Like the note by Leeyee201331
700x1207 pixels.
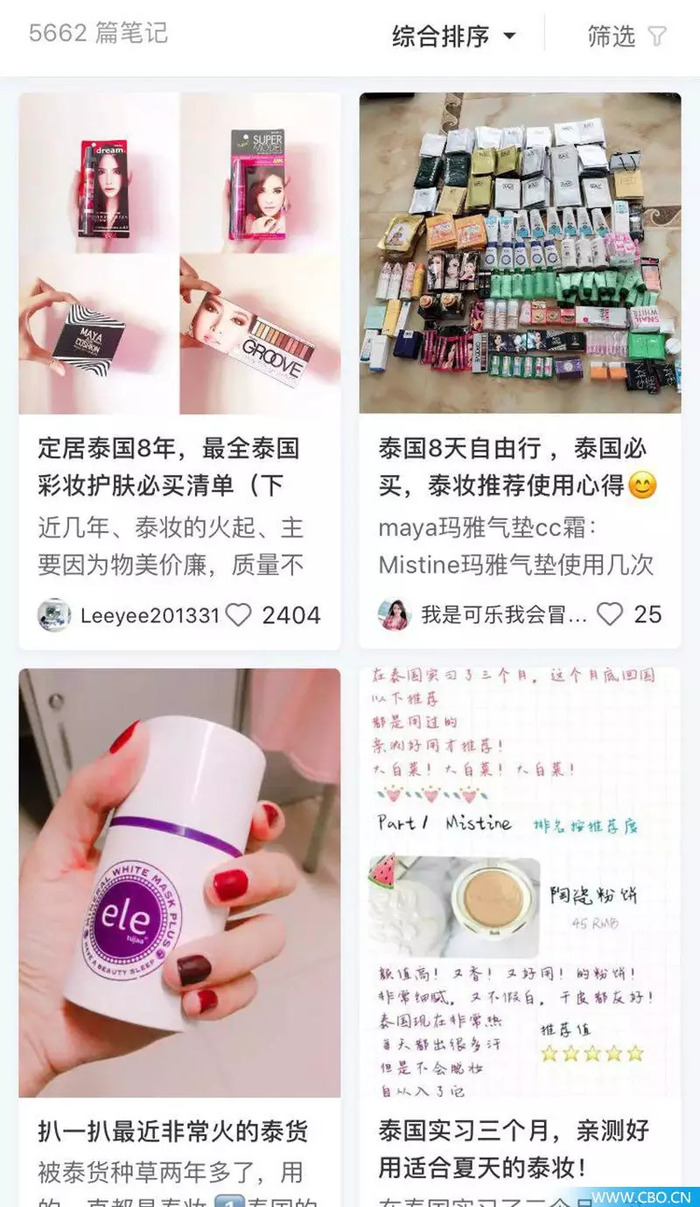[239, 614]
